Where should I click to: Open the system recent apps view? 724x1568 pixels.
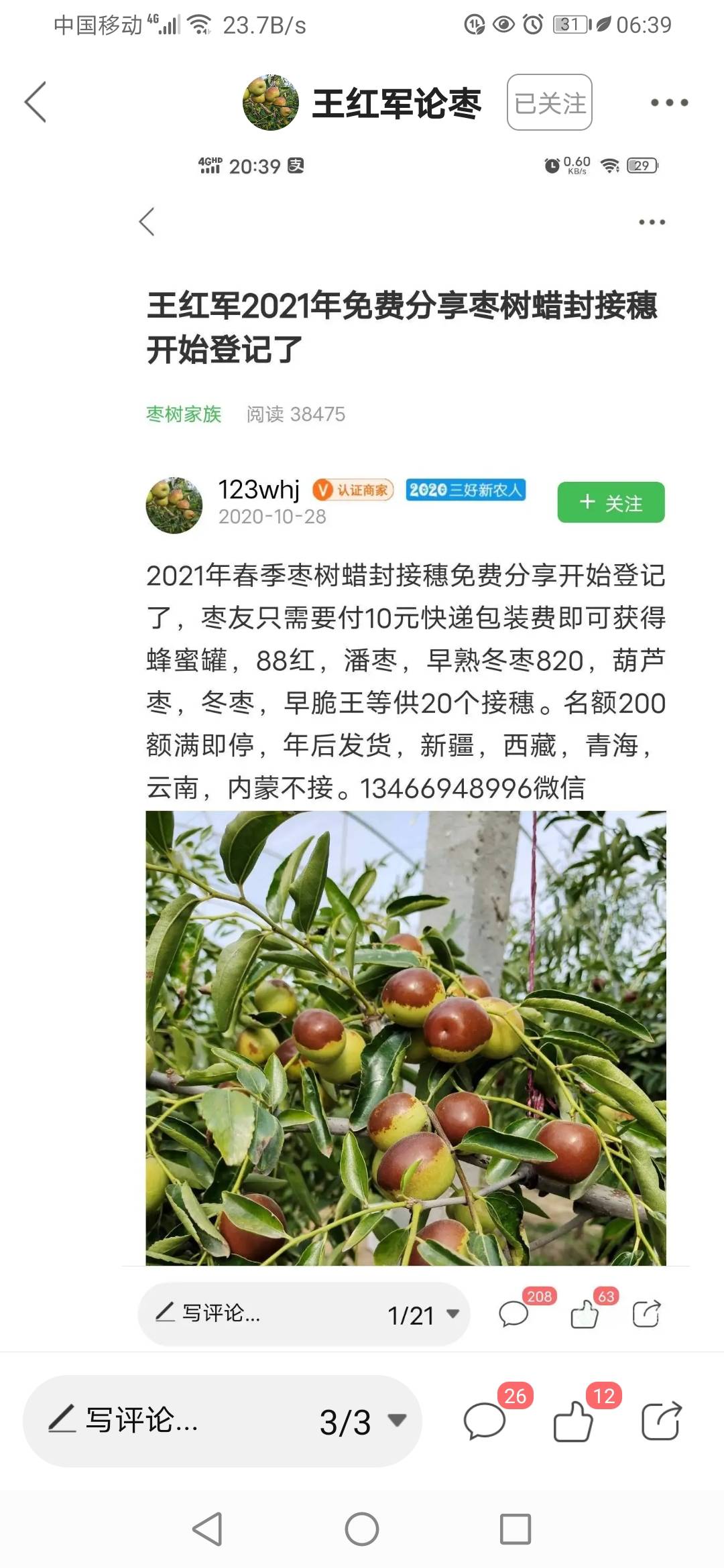tap(516, 1530)
